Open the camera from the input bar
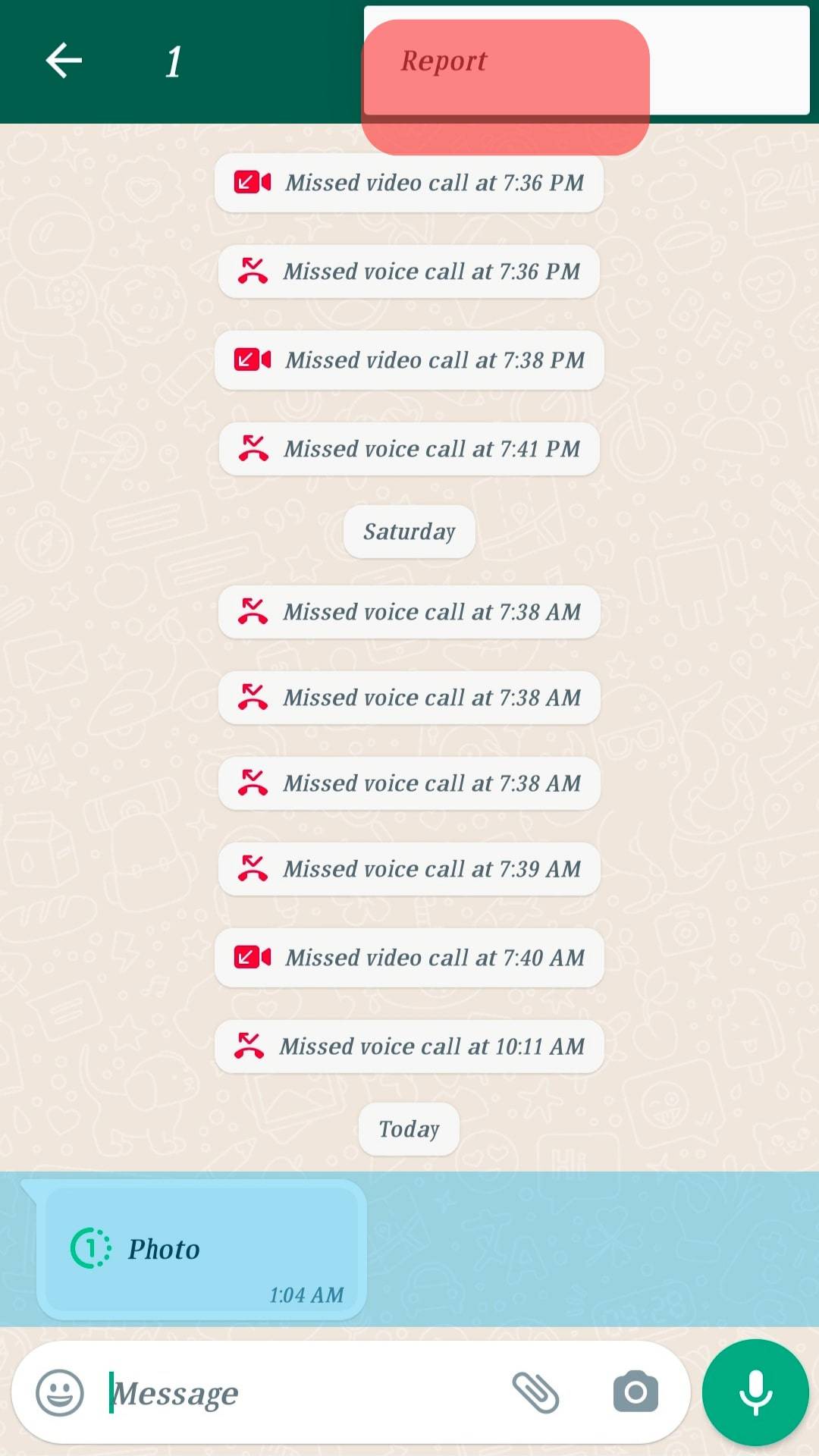Viewport: 819px width, 1456px height. tap(635, 1392)
